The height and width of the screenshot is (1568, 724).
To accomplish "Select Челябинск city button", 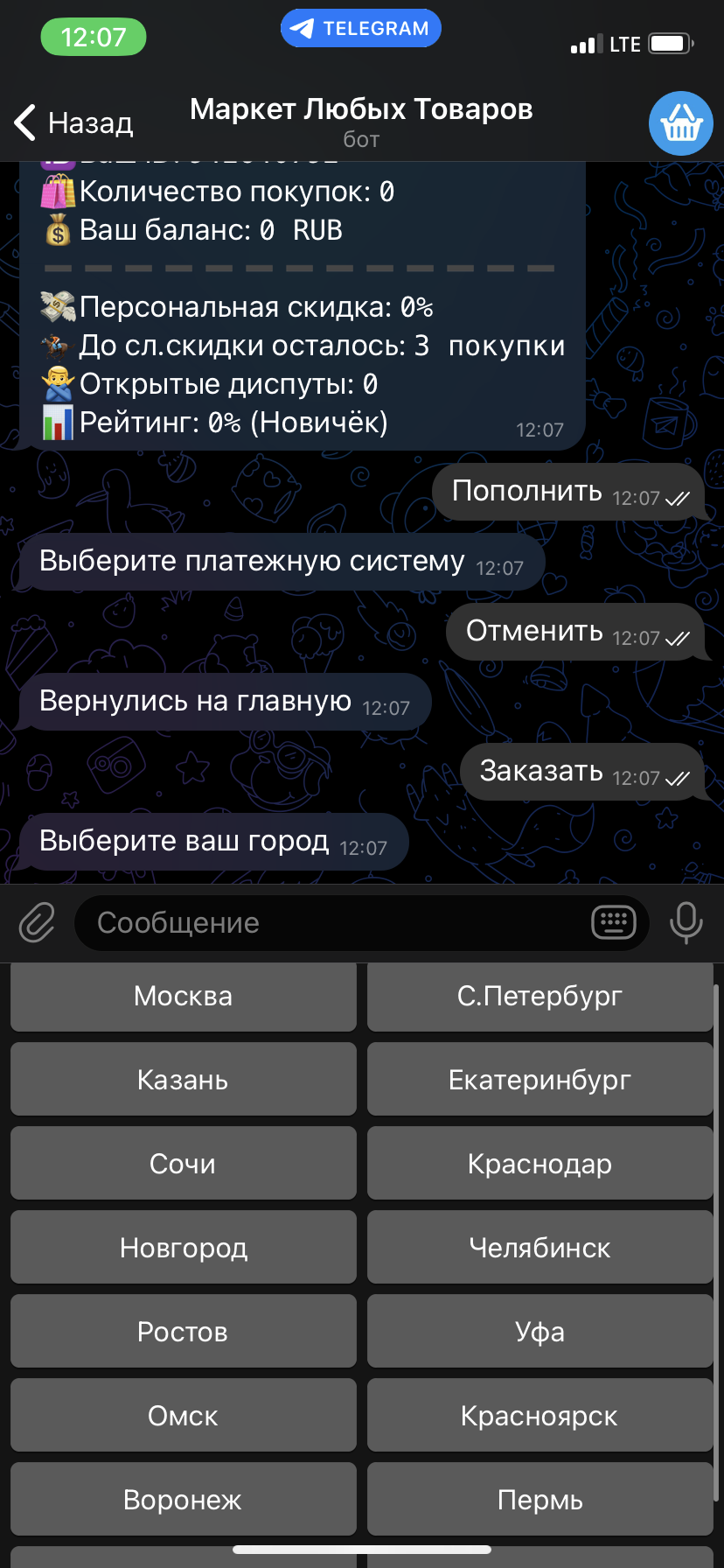I will 540,1248.
